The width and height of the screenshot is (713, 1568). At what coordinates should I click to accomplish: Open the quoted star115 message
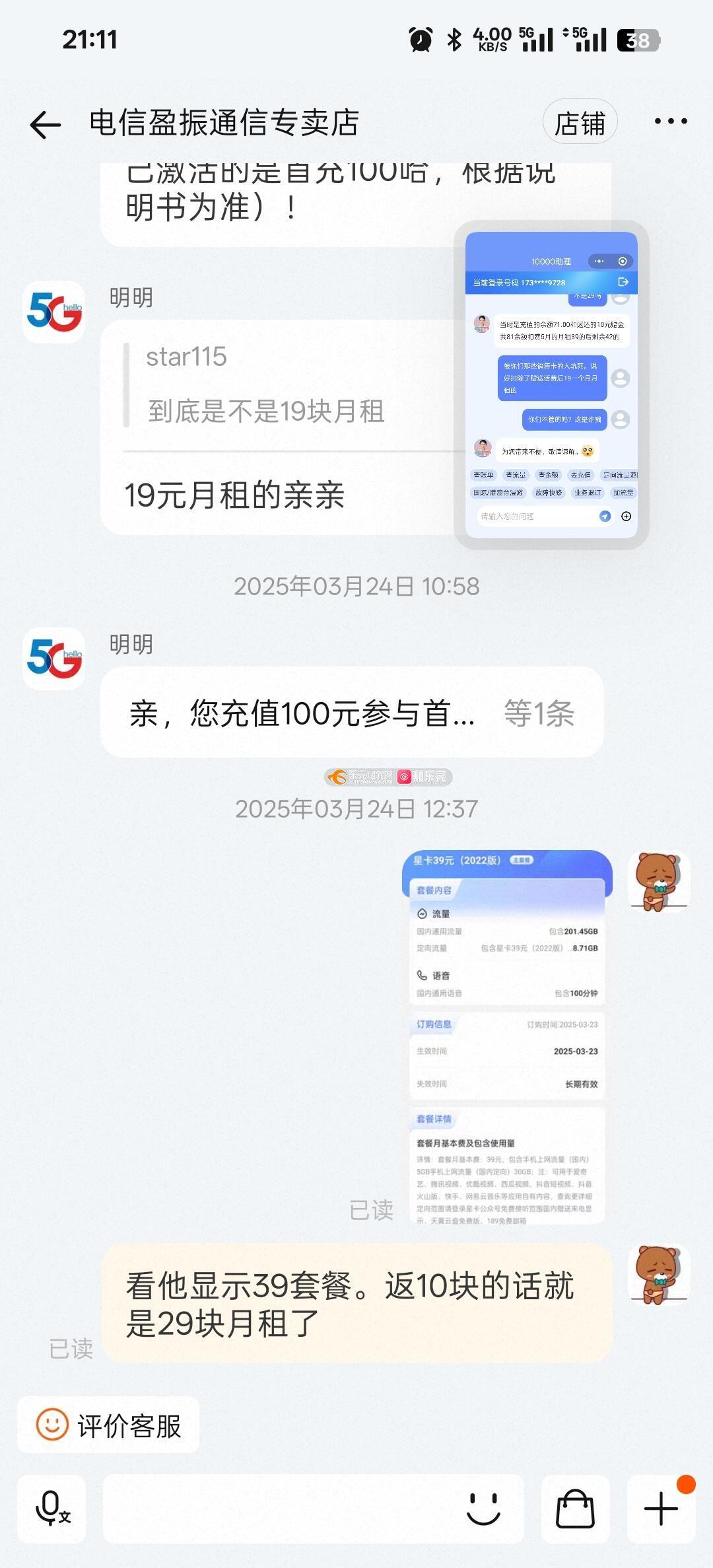tap(264, 384)
